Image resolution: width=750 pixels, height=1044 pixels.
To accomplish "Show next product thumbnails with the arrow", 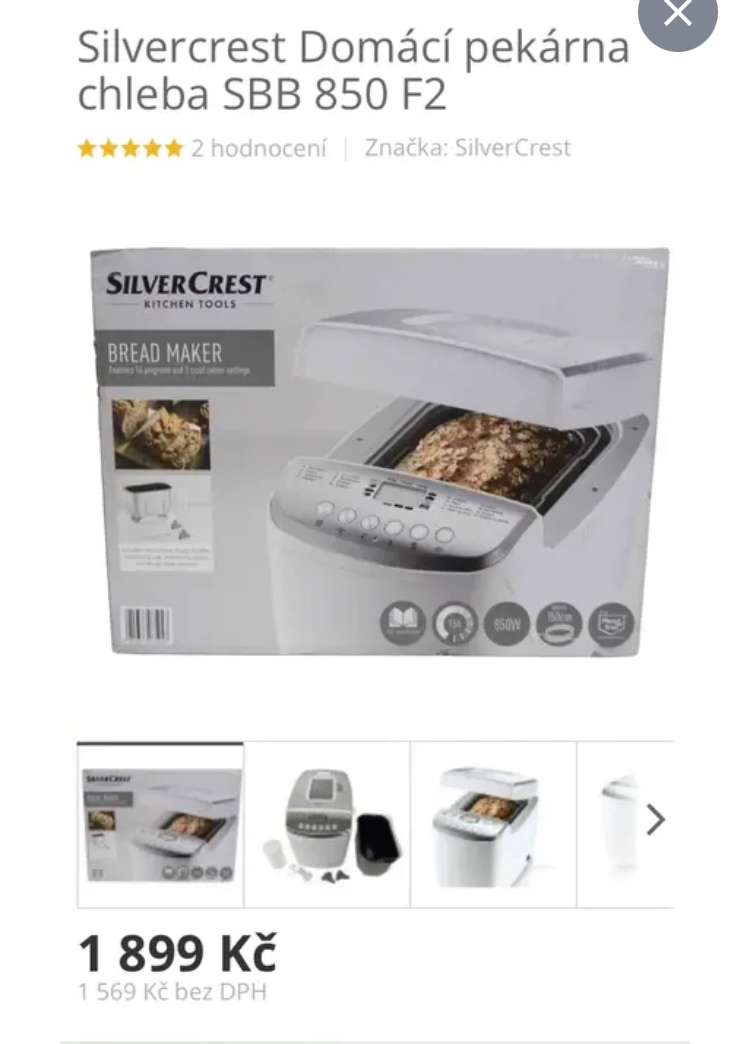I will [x=655, y=820].
